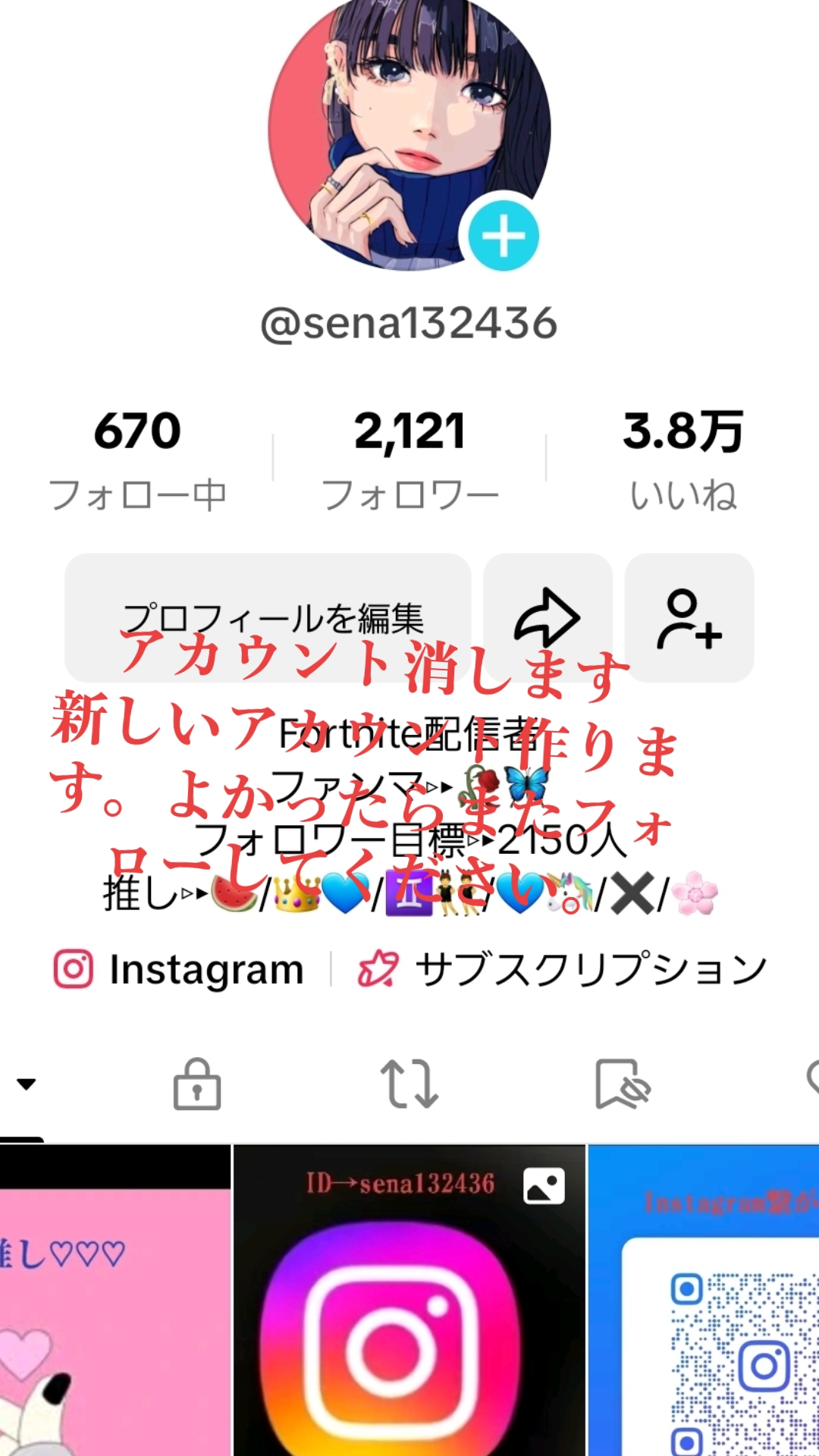Open the プロフィールを編集 button
This screenshot has width=819, height=1456.
point(268,617)
